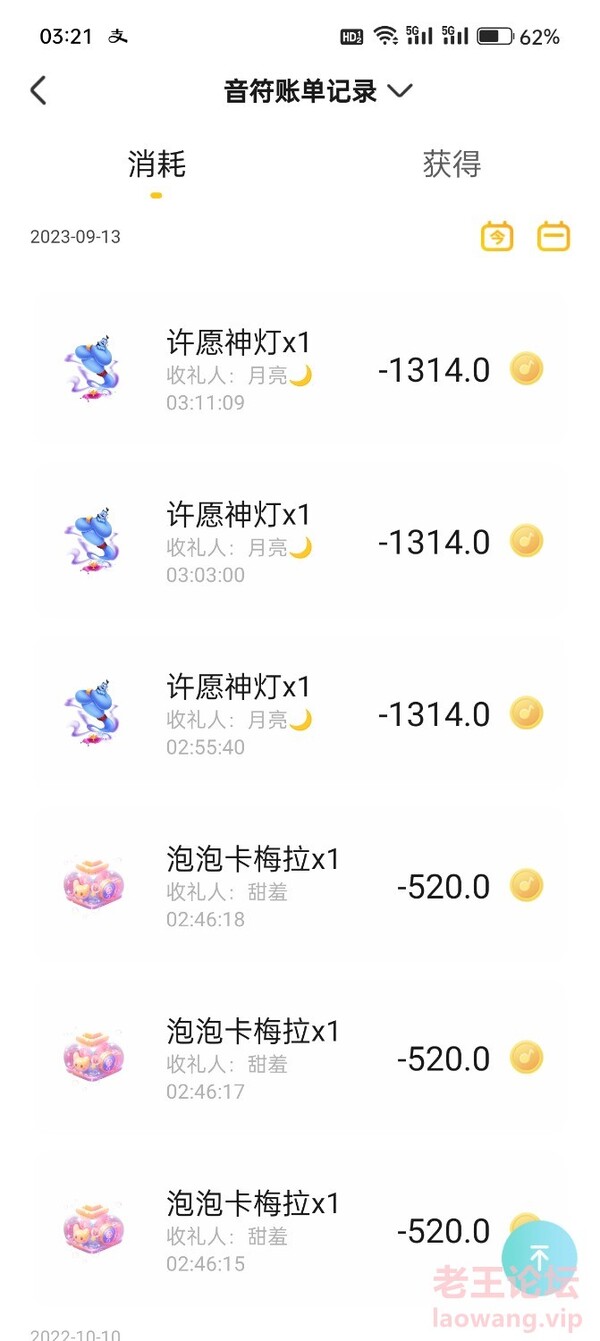Tap the scroll-to-top floating button
Screen dimensions: 600x1341
(539, 1257)
